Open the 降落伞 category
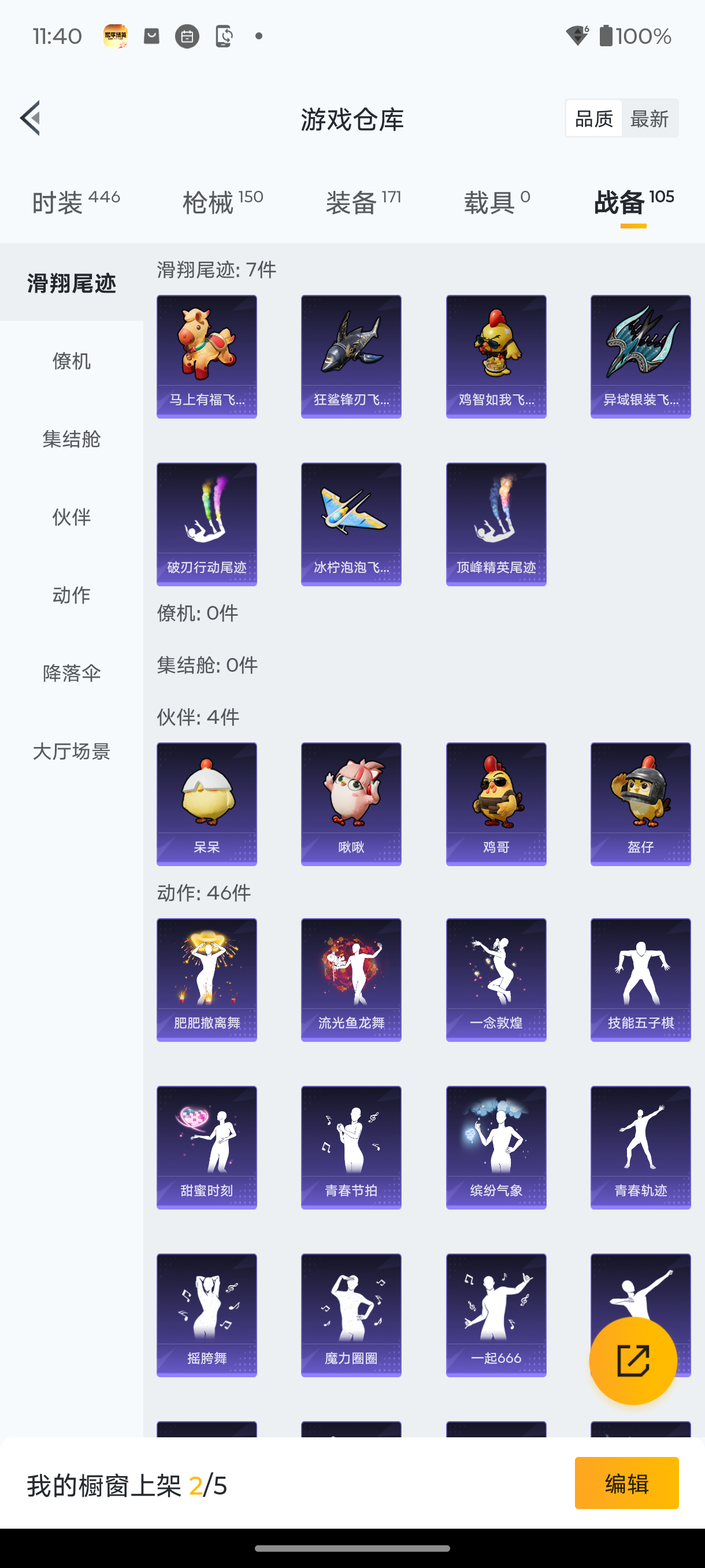 click(x=71, y=672)
